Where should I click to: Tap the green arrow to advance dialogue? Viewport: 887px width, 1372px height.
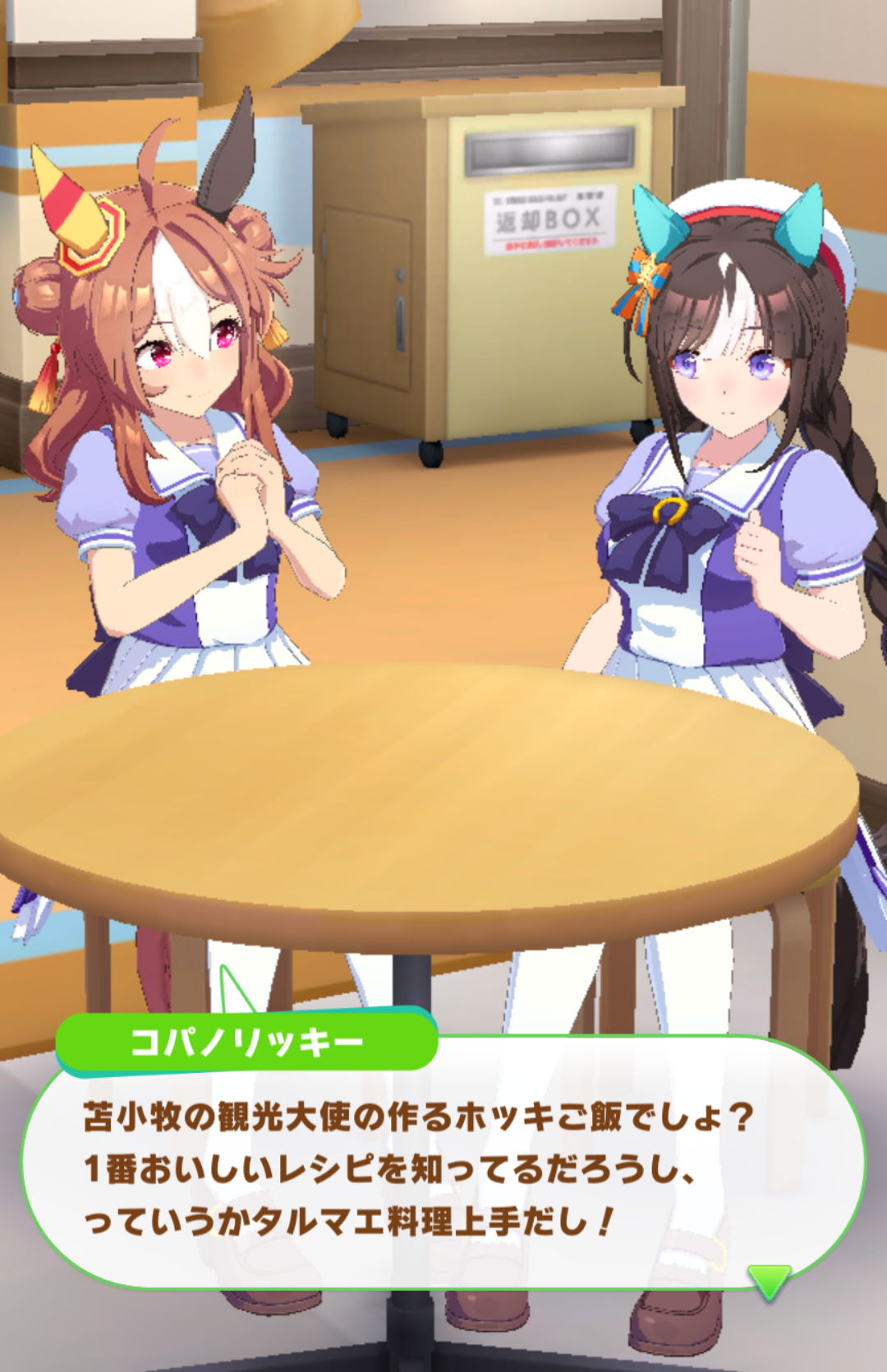[x=769, y=1280]
